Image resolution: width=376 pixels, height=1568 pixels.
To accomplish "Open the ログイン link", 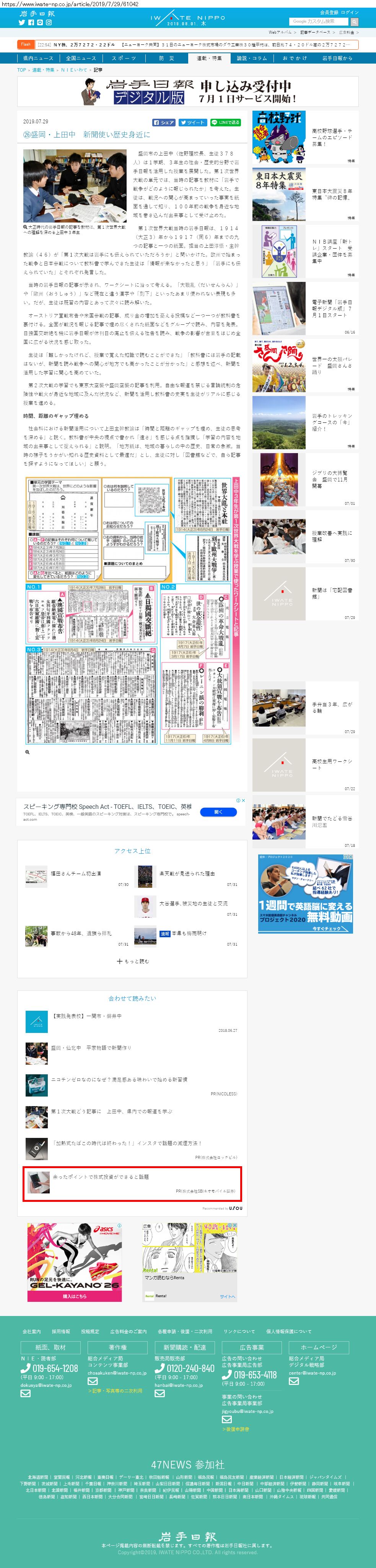I will (x=349, y=12).
